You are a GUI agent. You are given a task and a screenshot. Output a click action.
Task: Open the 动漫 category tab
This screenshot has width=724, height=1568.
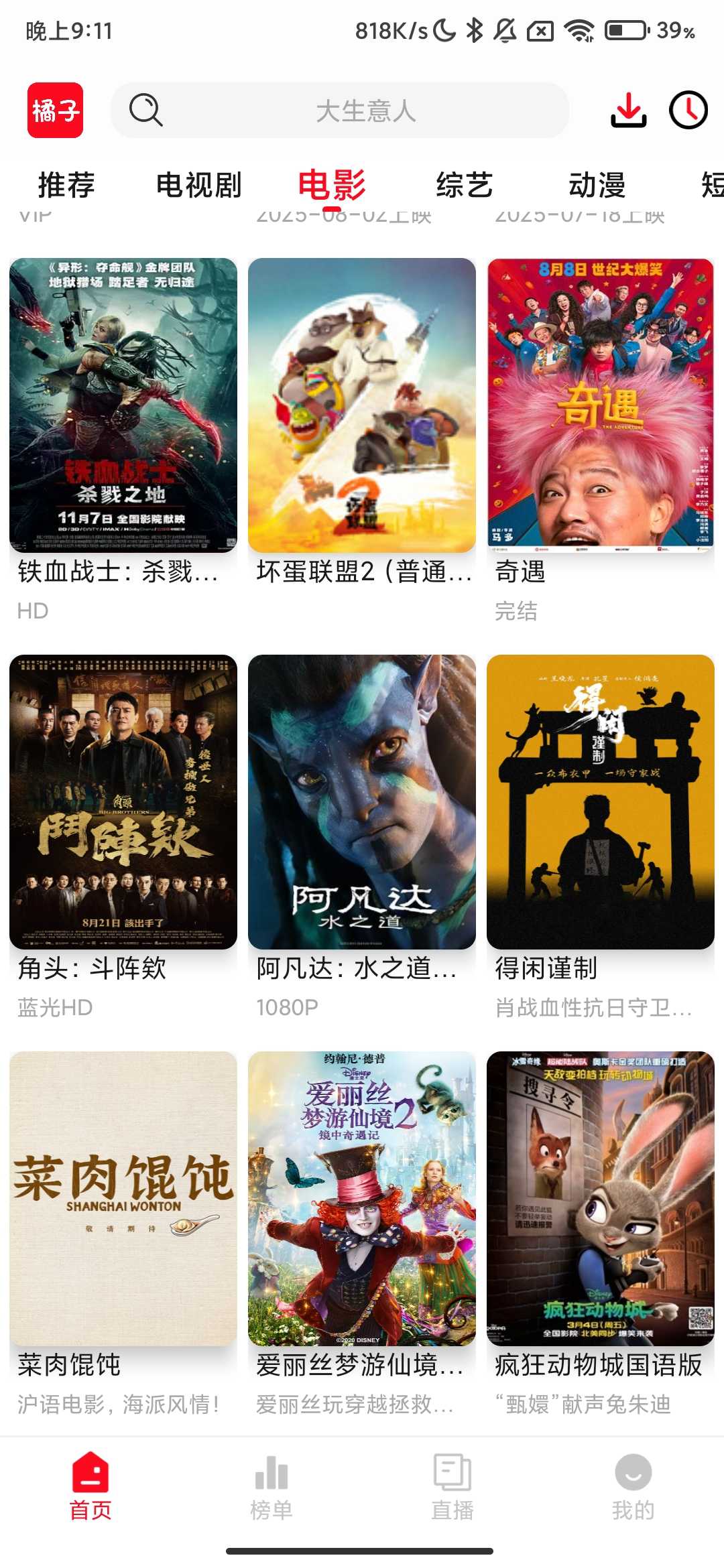[597, 186]
